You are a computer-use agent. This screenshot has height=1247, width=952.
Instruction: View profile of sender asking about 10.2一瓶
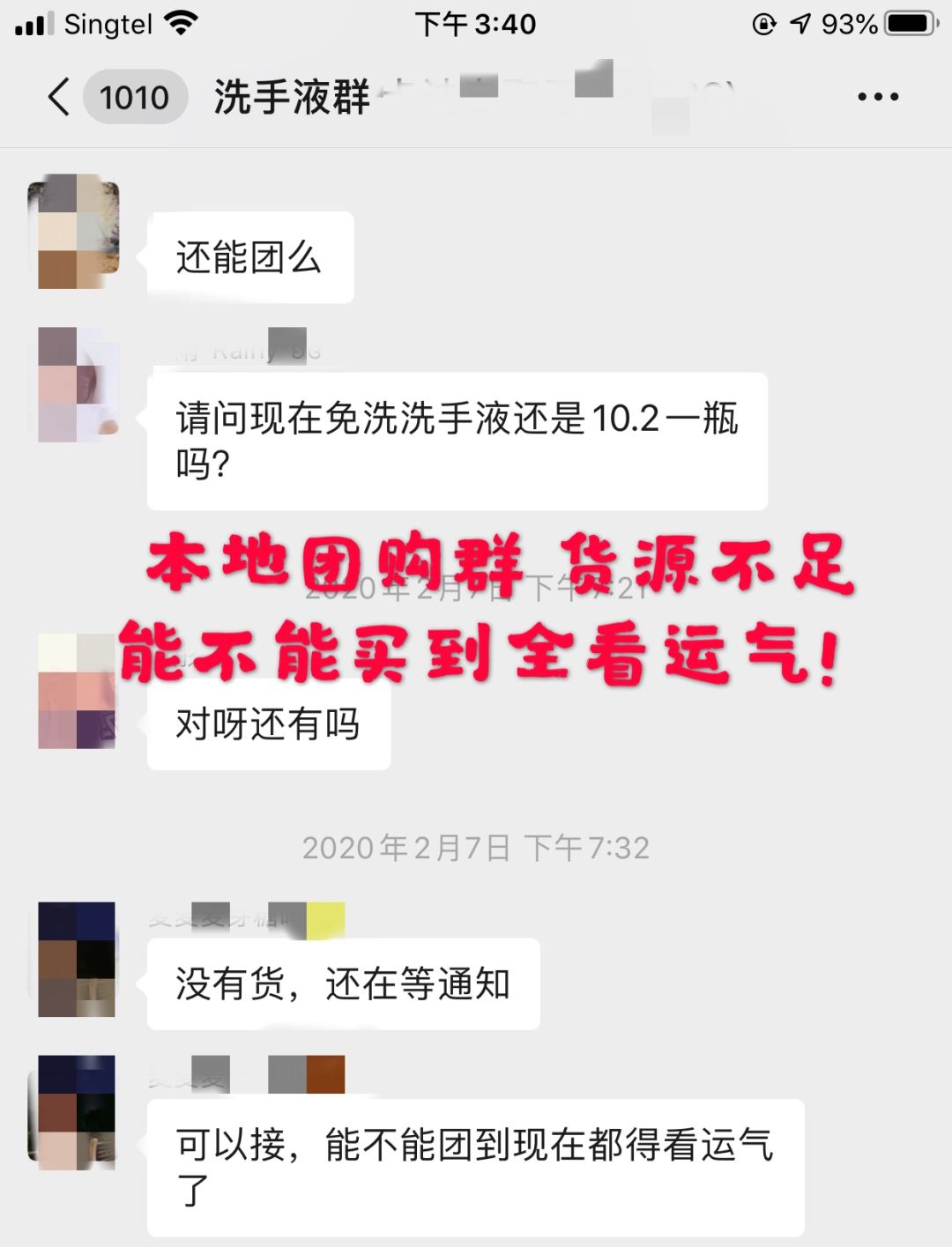pos(77,384)
